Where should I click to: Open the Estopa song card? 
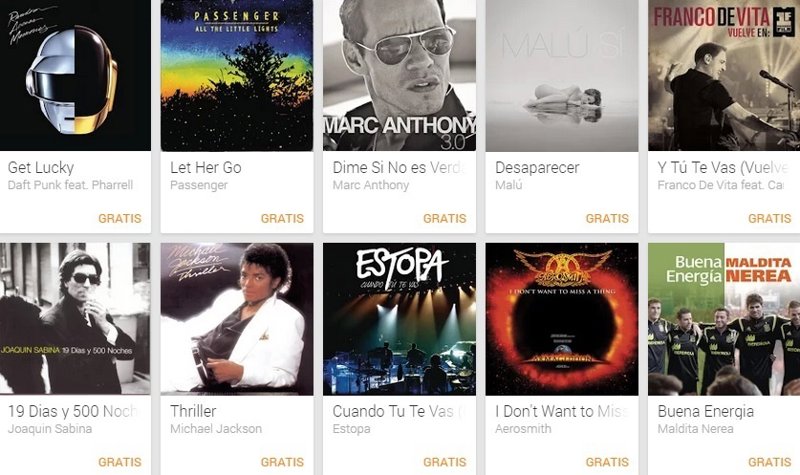point(399,318)
